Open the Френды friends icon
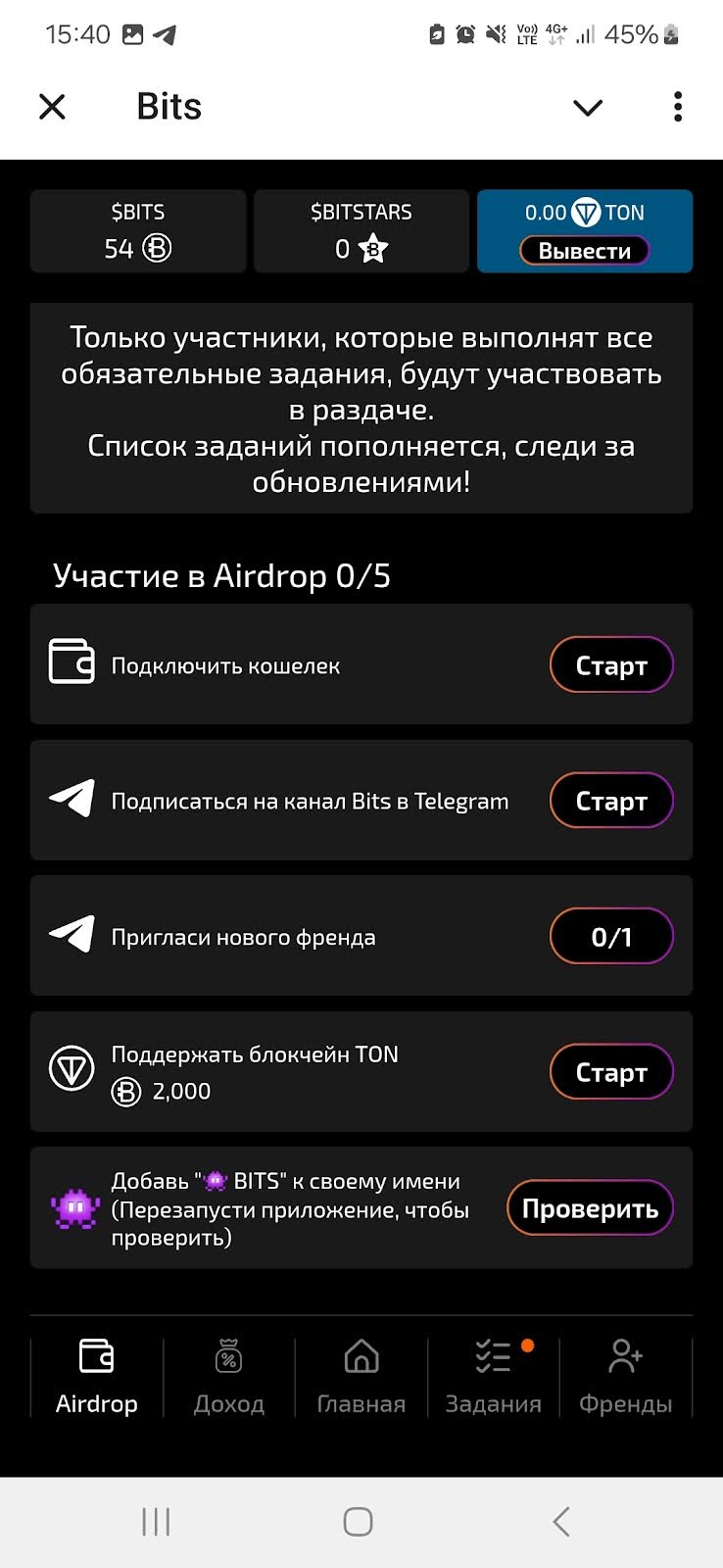This screenshot has height=1568, width=723. pyautogui.click(x=626, y=1357)
